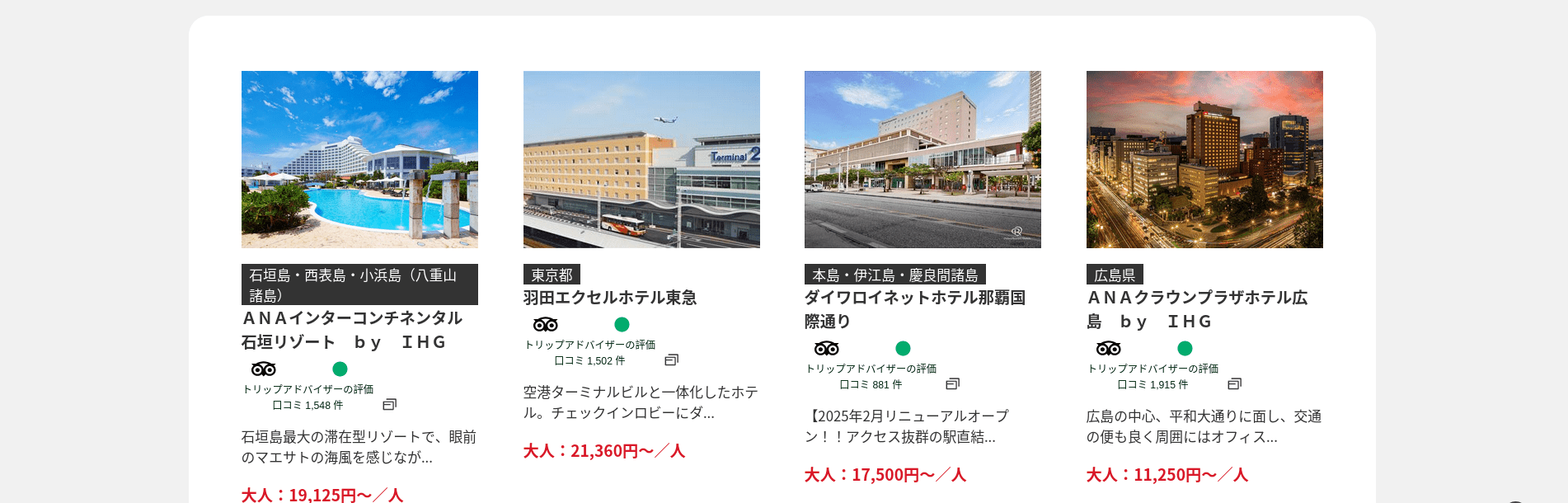Tap the 羽田エクセルホテル東急 hotel title

[610, 298]
